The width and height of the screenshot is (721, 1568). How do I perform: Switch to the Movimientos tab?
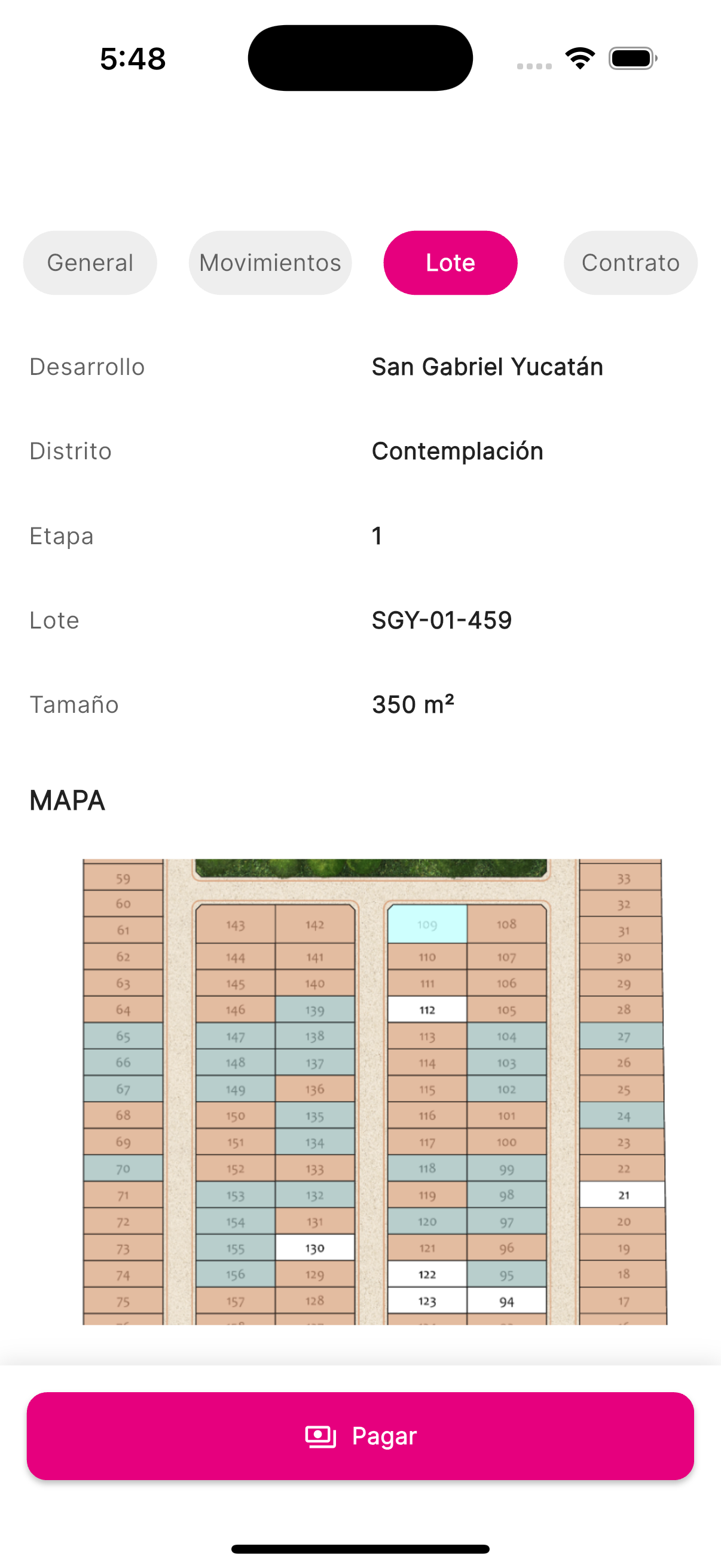coord(270,263)
